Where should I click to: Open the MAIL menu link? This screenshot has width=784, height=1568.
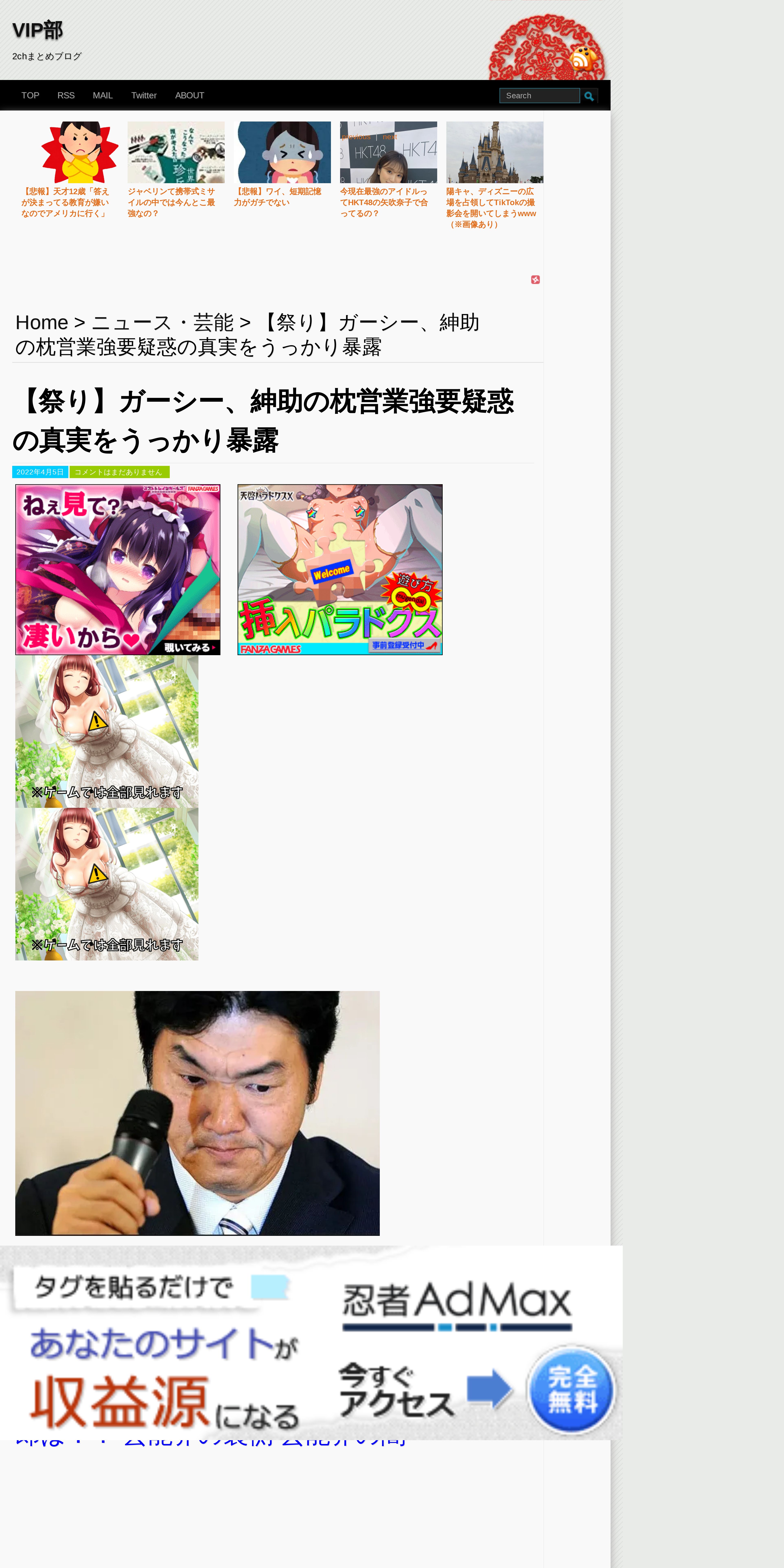[x=102, y=96]
